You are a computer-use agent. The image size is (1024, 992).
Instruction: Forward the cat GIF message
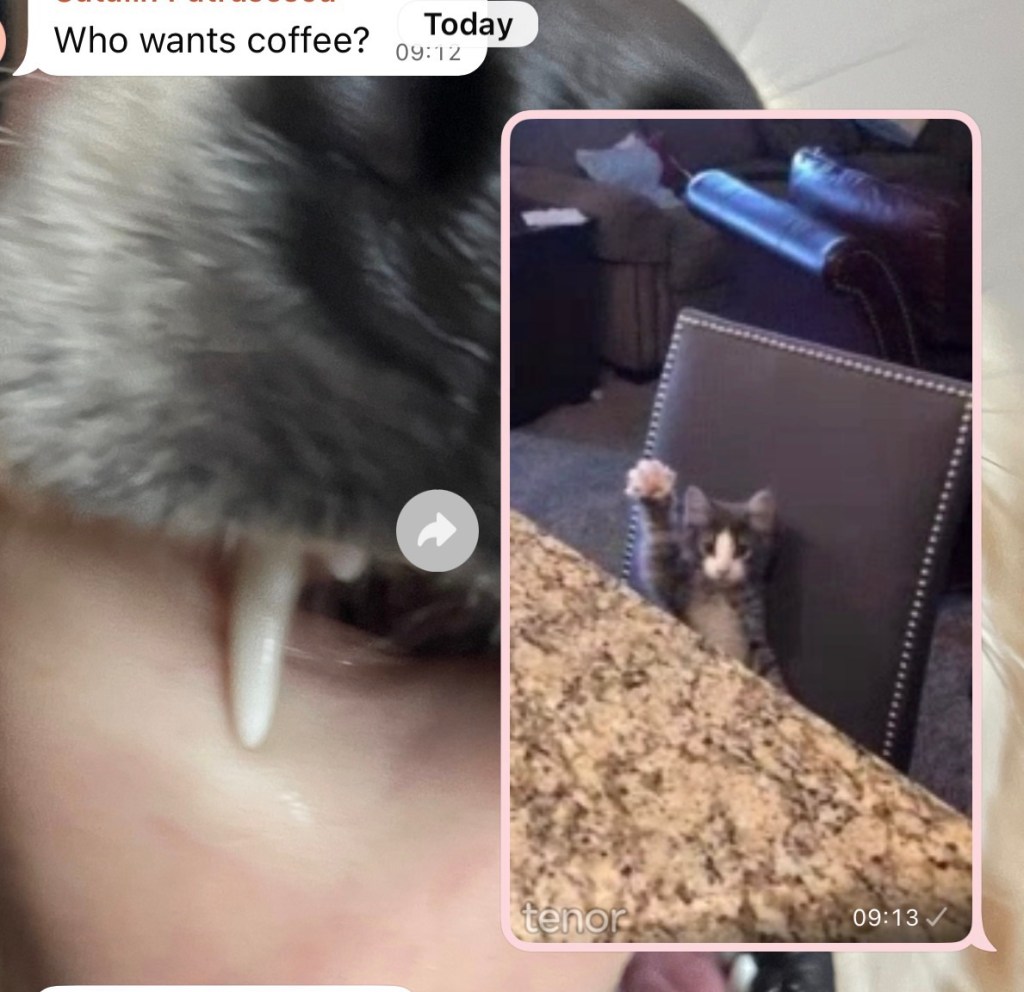pyautogui.click(x=437, y=531)
